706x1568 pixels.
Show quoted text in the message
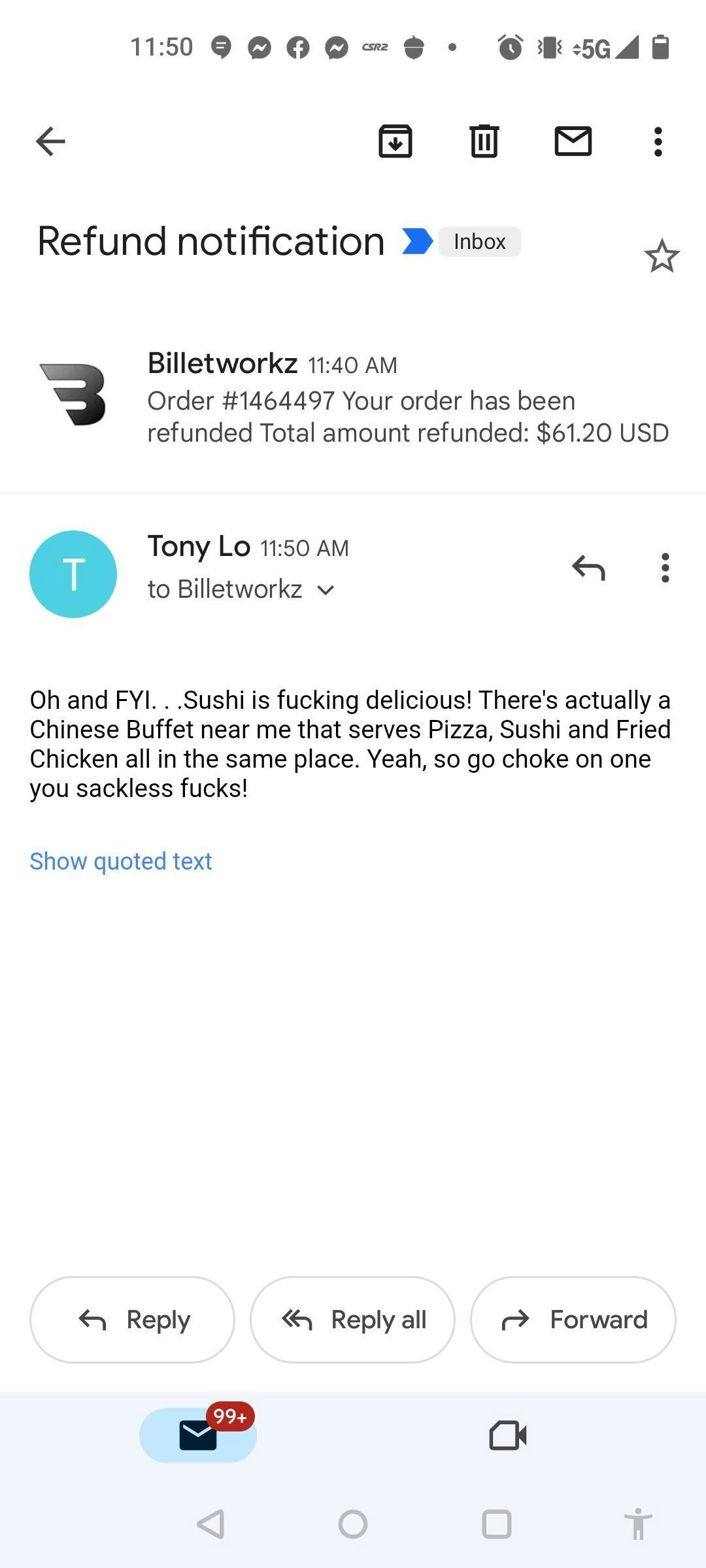(x=121, y=861)
